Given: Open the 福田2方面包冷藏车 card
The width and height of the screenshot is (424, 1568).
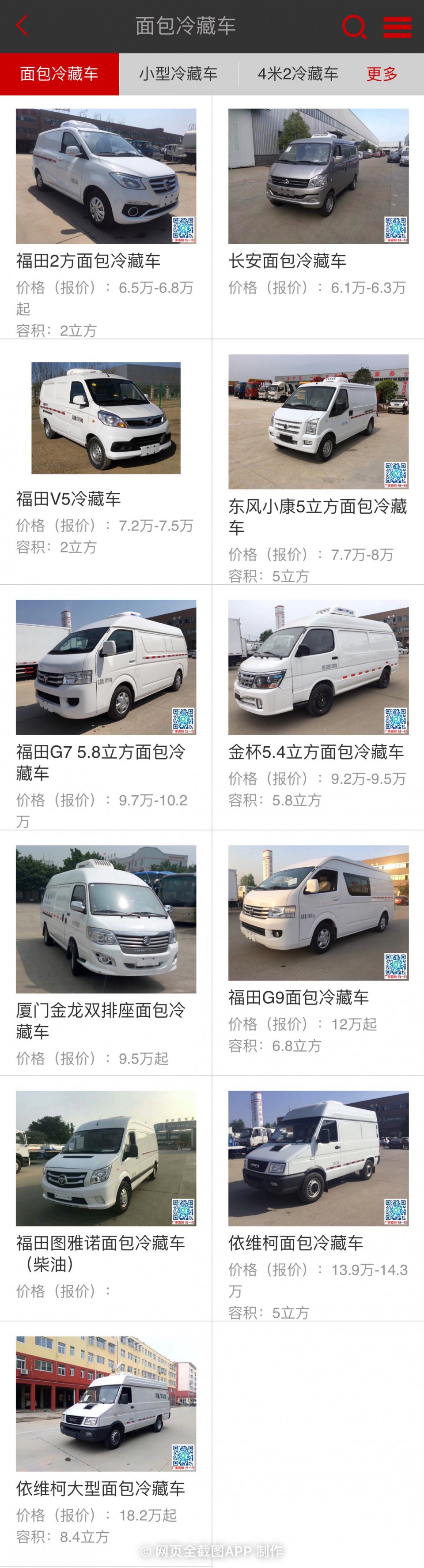Looking at the screenshot, I should tap(106, 177).
